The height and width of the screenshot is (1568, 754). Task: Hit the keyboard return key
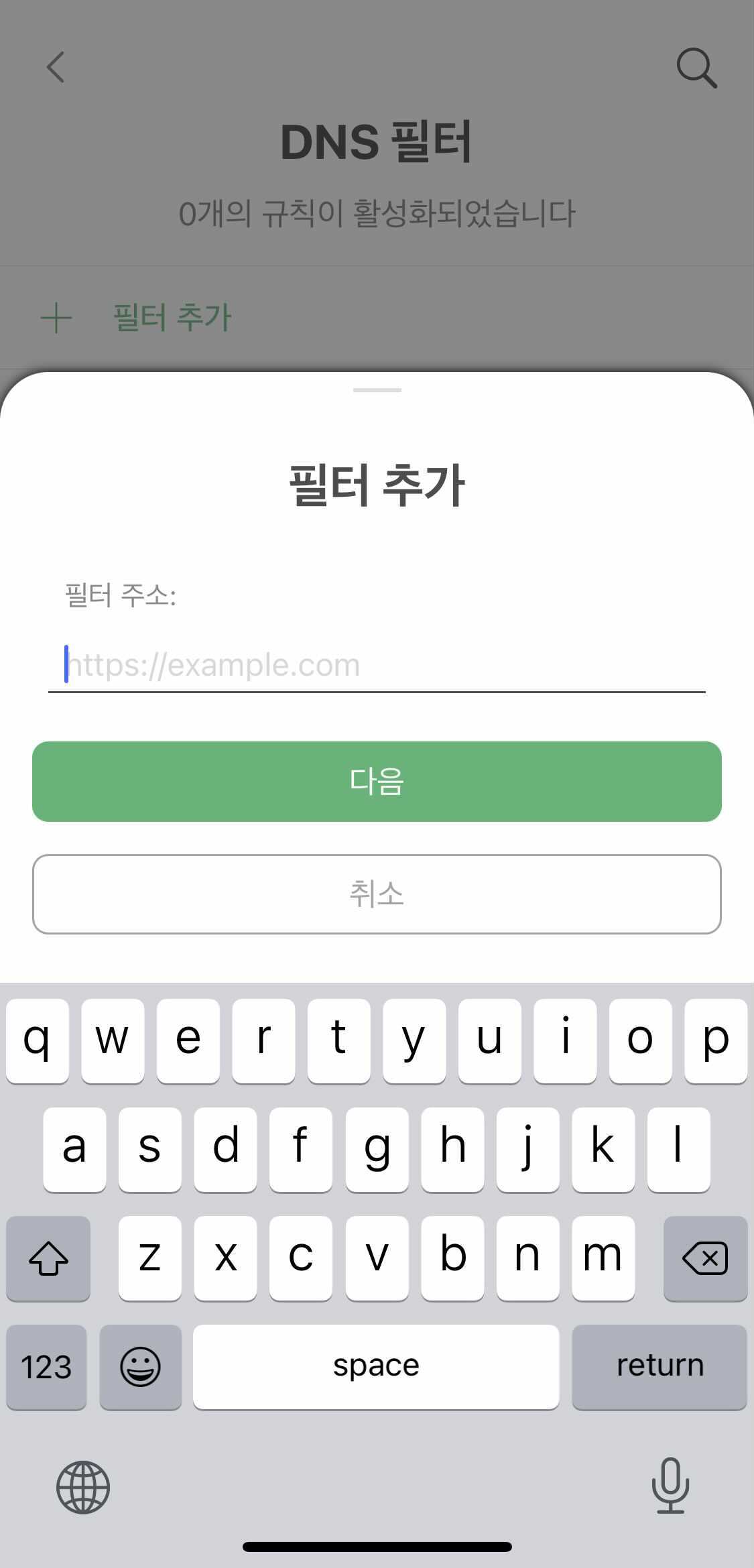pos(659,1366)
